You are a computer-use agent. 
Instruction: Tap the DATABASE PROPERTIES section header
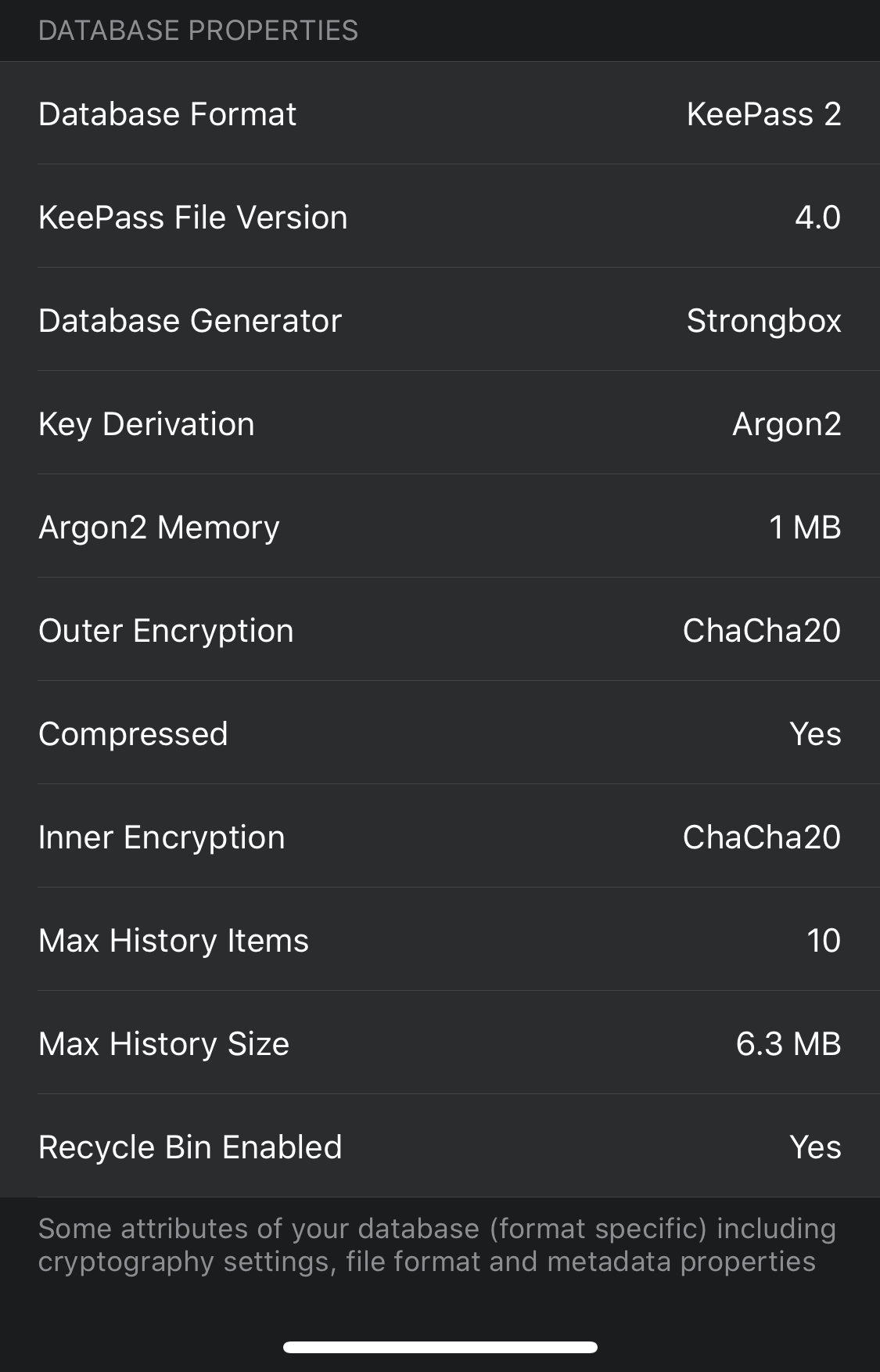click(198, 31)
